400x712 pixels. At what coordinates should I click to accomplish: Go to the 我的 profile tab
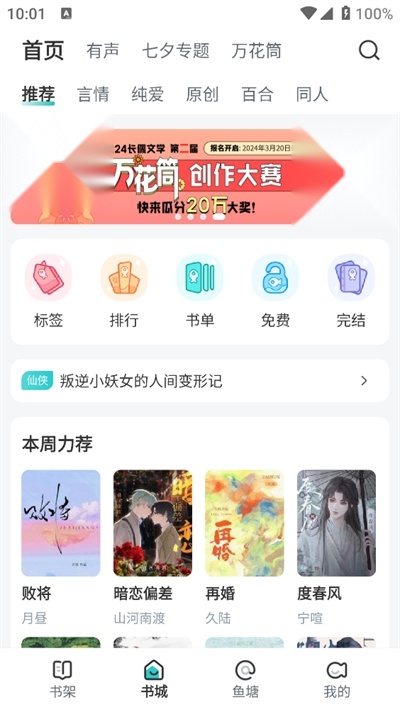click(x=337, y=679)
